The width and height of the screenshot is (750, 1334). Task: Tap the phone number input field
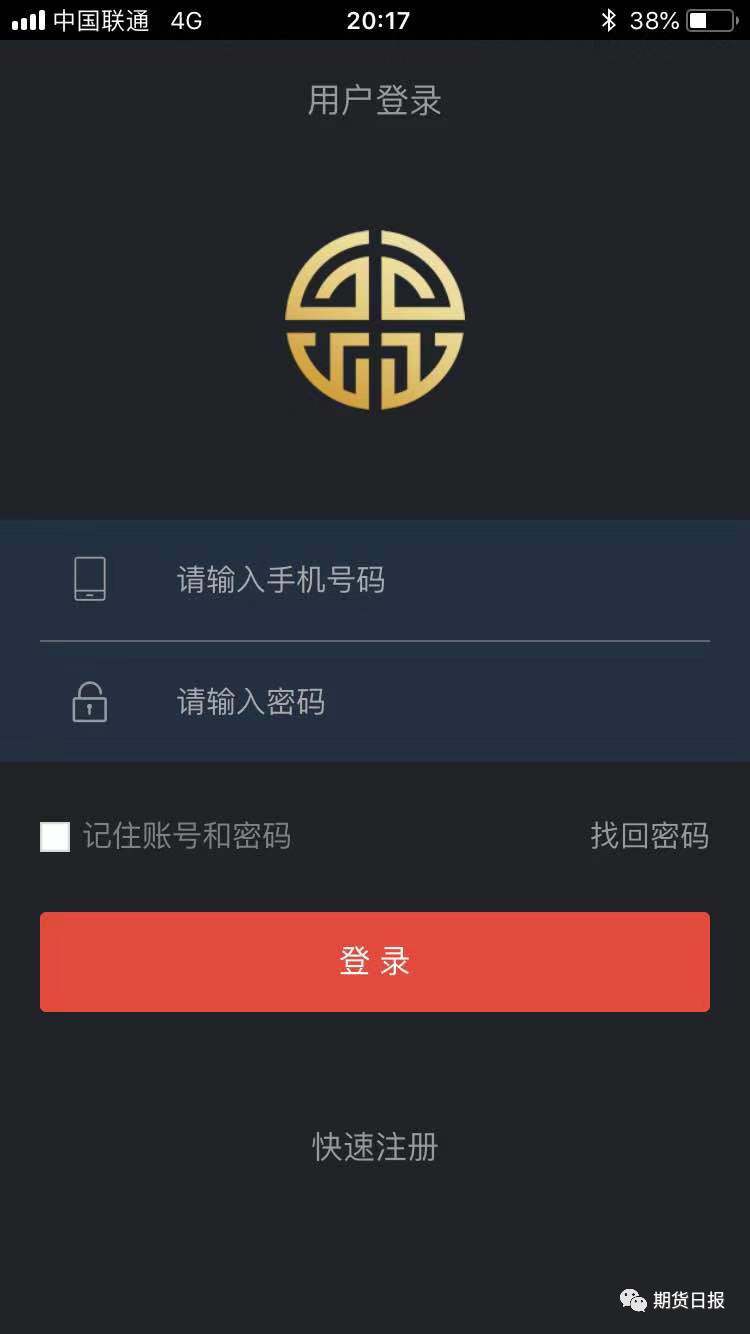point(375,580)
